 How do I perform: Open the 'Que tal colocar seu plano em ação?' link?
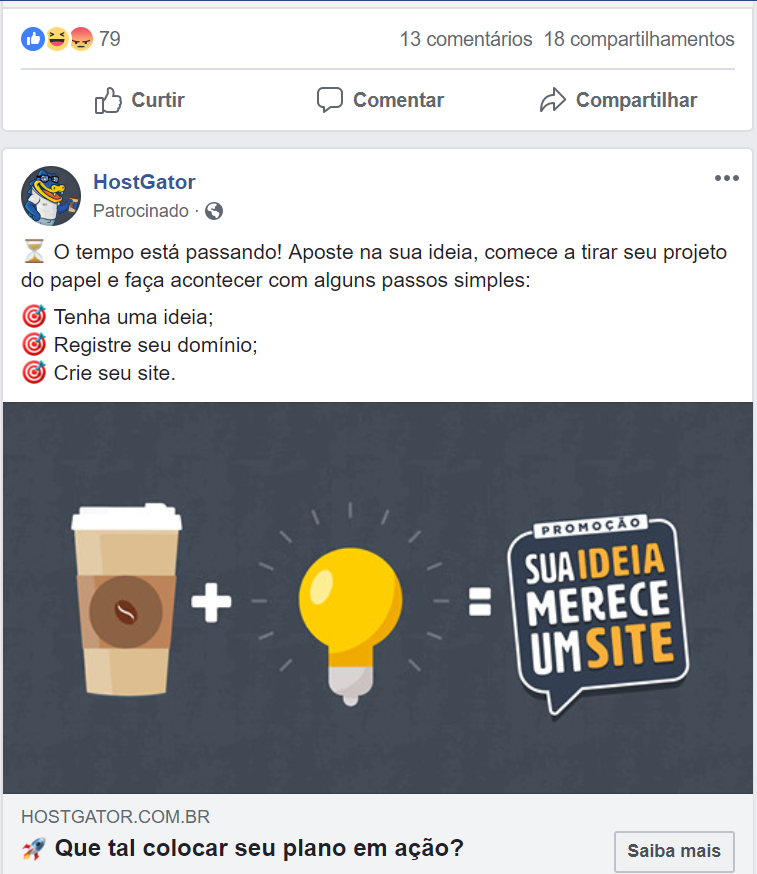tap(258, 849)
